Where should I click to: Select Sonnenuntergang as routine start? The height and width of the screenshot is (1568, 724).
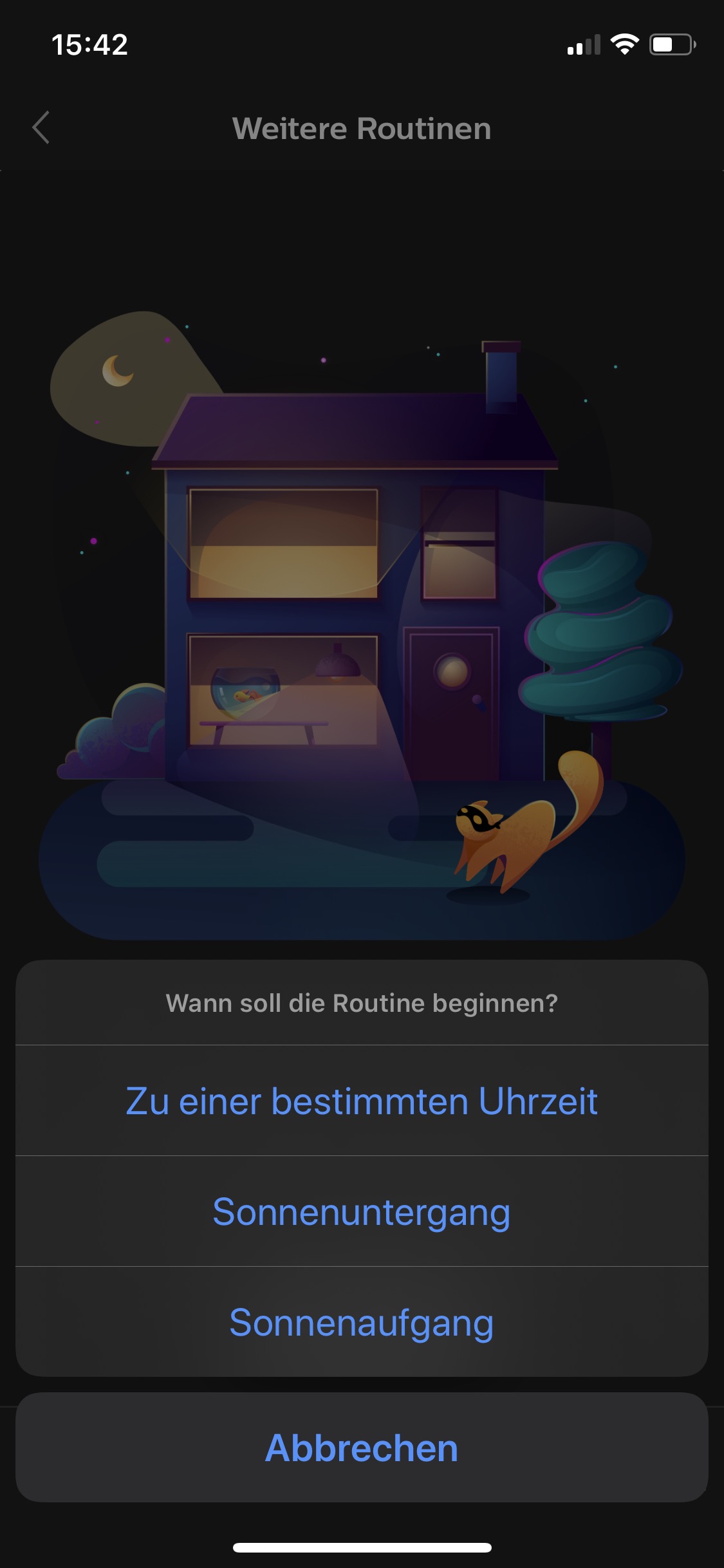362,1211
